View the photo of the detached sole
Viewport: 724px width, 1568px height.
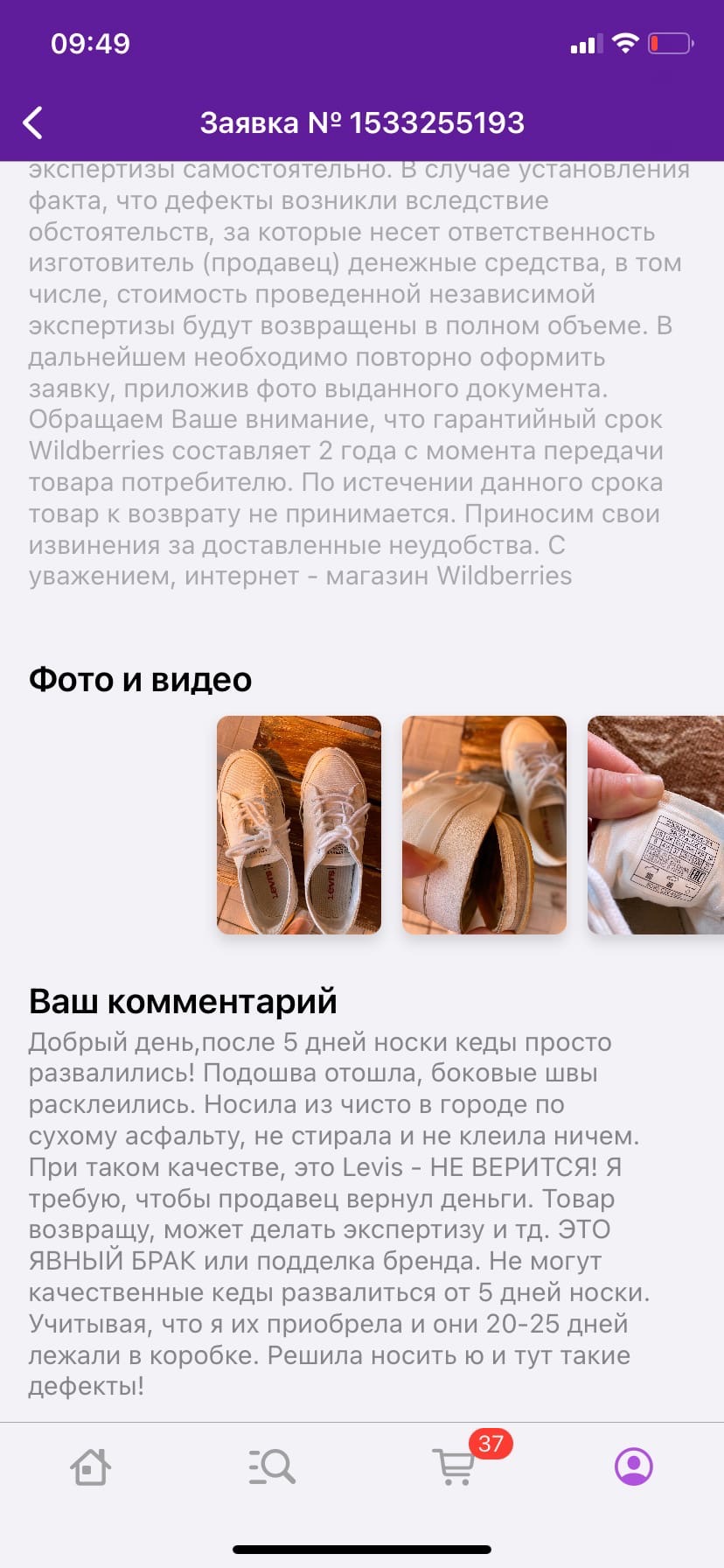tap(484, 825)
